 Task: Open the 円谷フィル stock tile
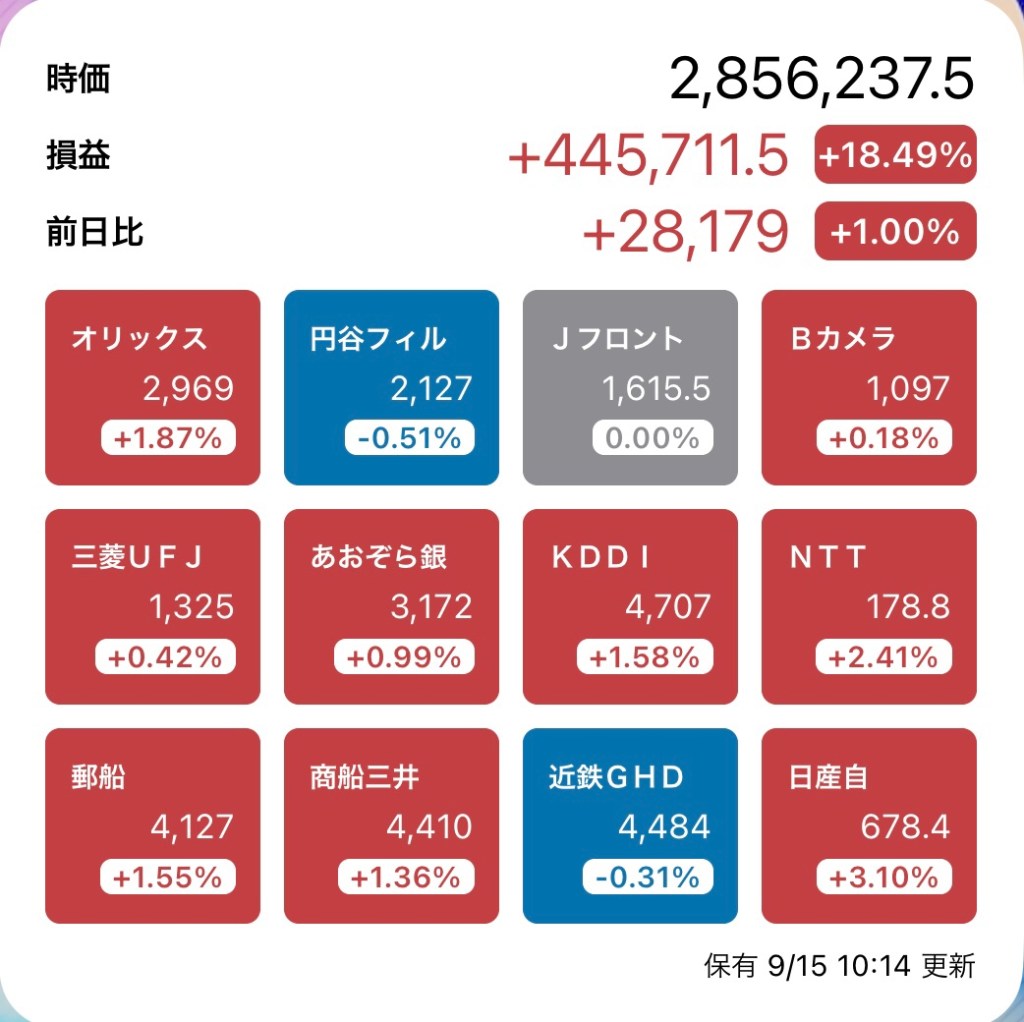(391, 388)
